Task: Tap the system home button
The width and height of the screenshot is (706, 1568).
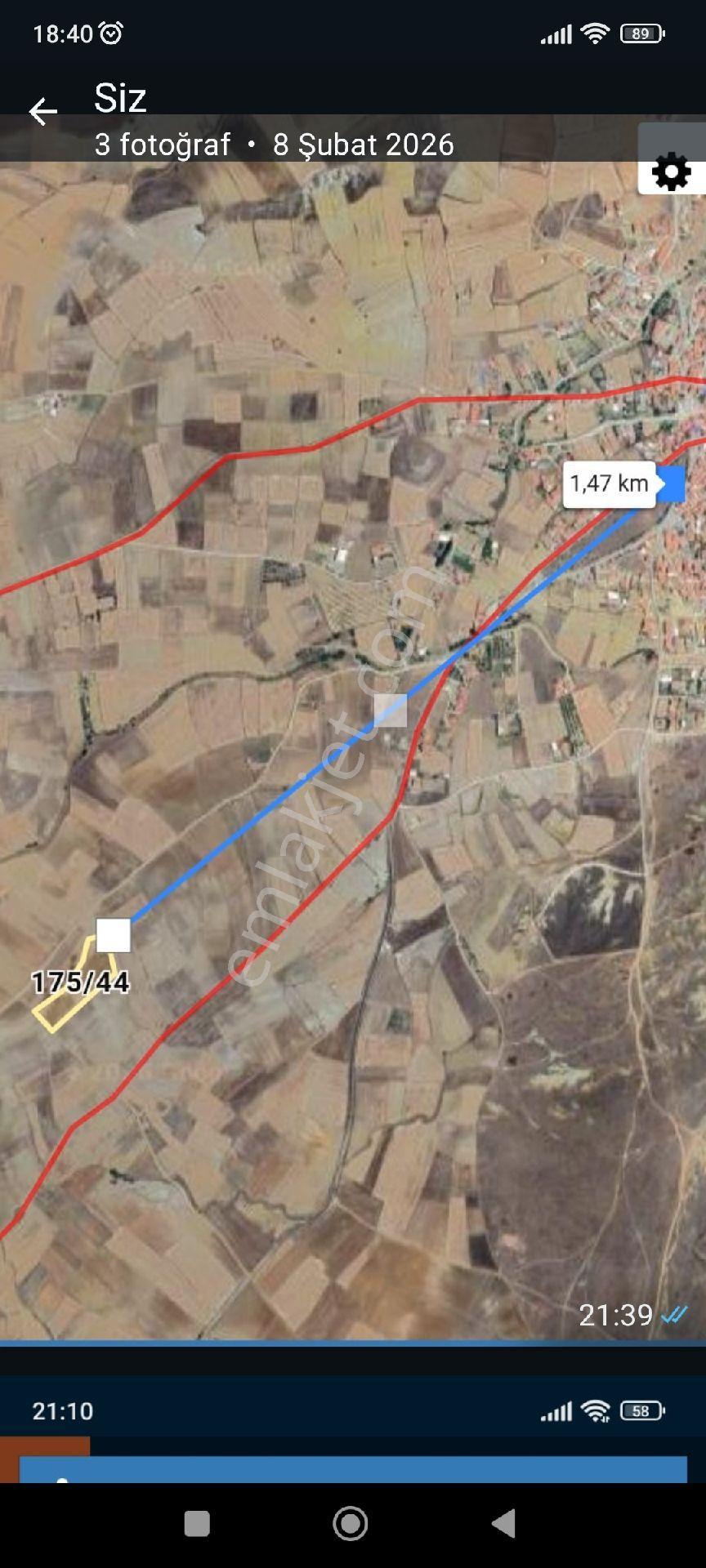Action: (351, 1523)
